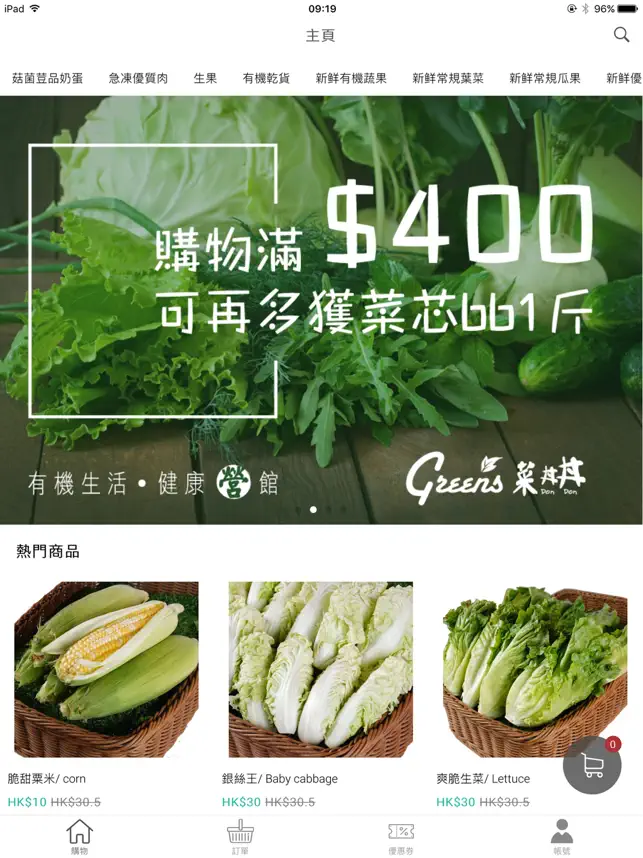The width and height of the screenshot is (643, 858).
Task: Open the 優惠券 coupons tab
Action: (401, 836)
